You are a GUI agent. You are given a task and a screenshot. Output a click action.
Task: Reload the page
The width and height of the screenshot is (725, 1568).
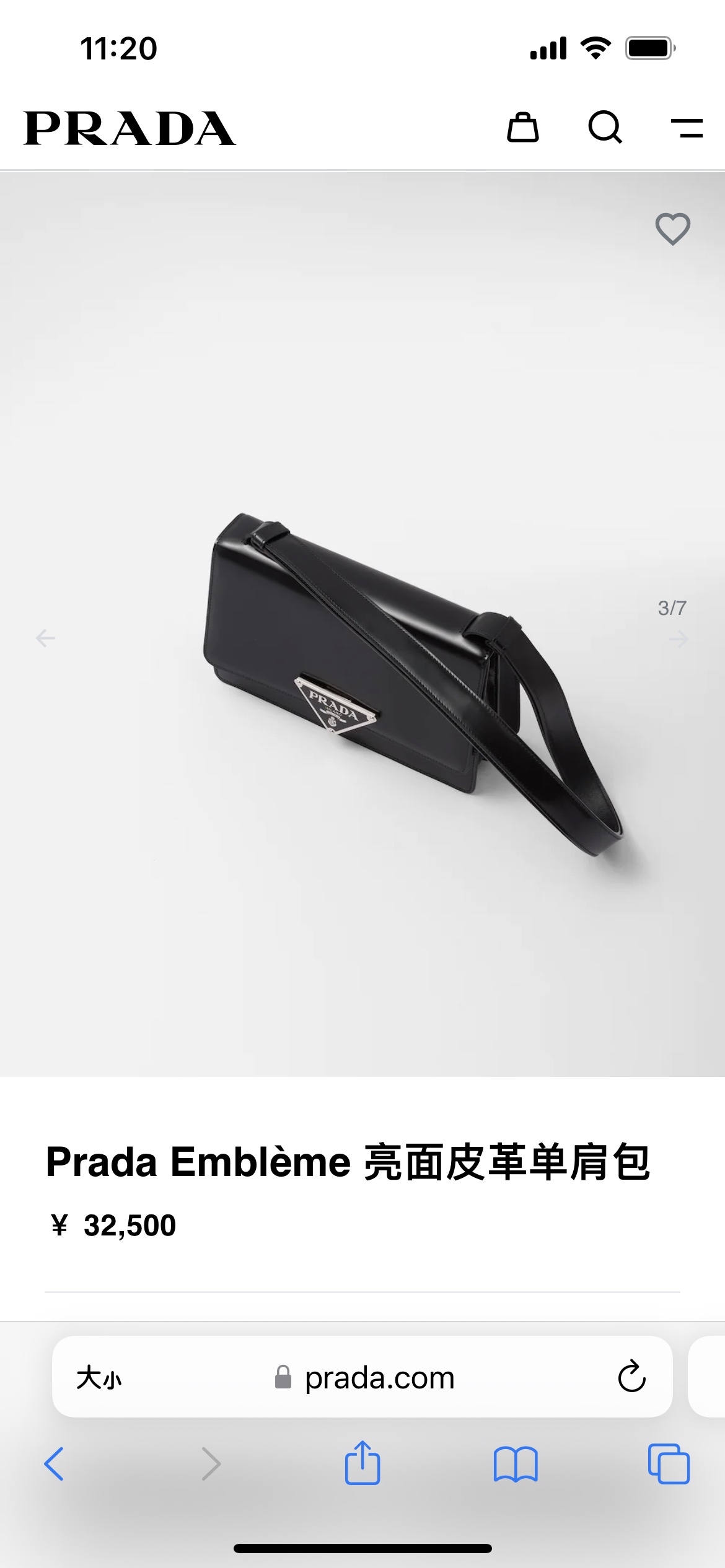[631, 1377]
